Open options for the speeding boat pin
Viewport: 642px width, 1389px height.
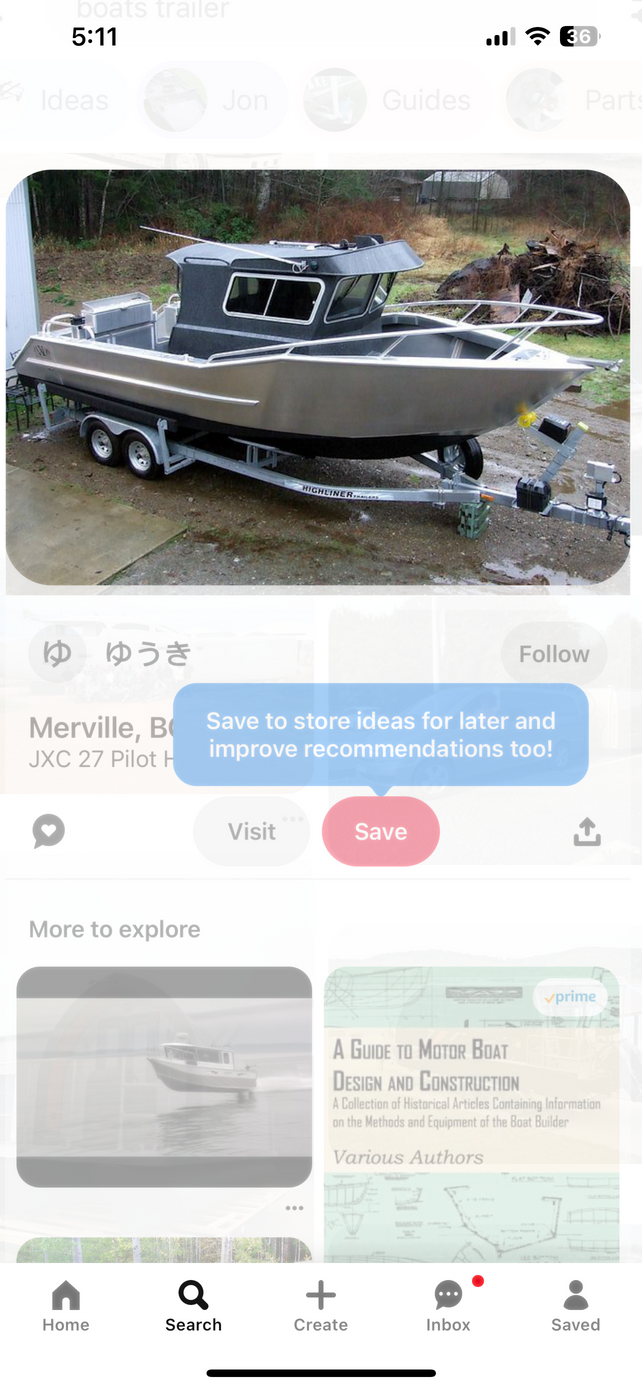[x=294, y=1208]
